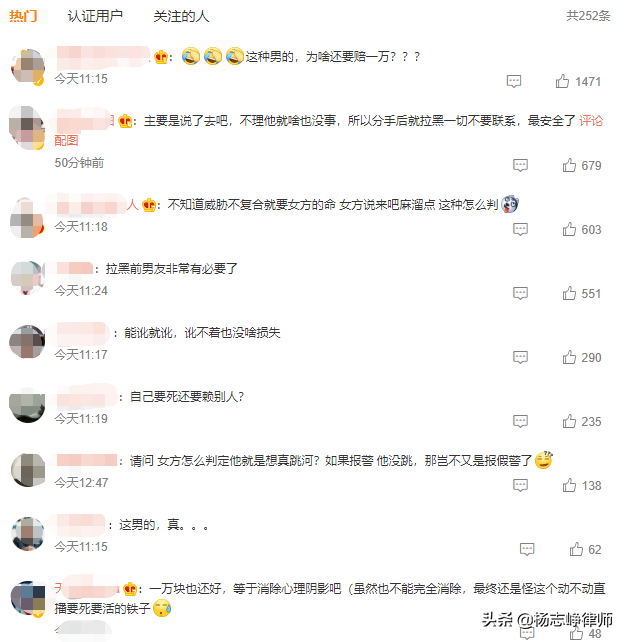Switch to the 认证用户 tab

point(95,16)
